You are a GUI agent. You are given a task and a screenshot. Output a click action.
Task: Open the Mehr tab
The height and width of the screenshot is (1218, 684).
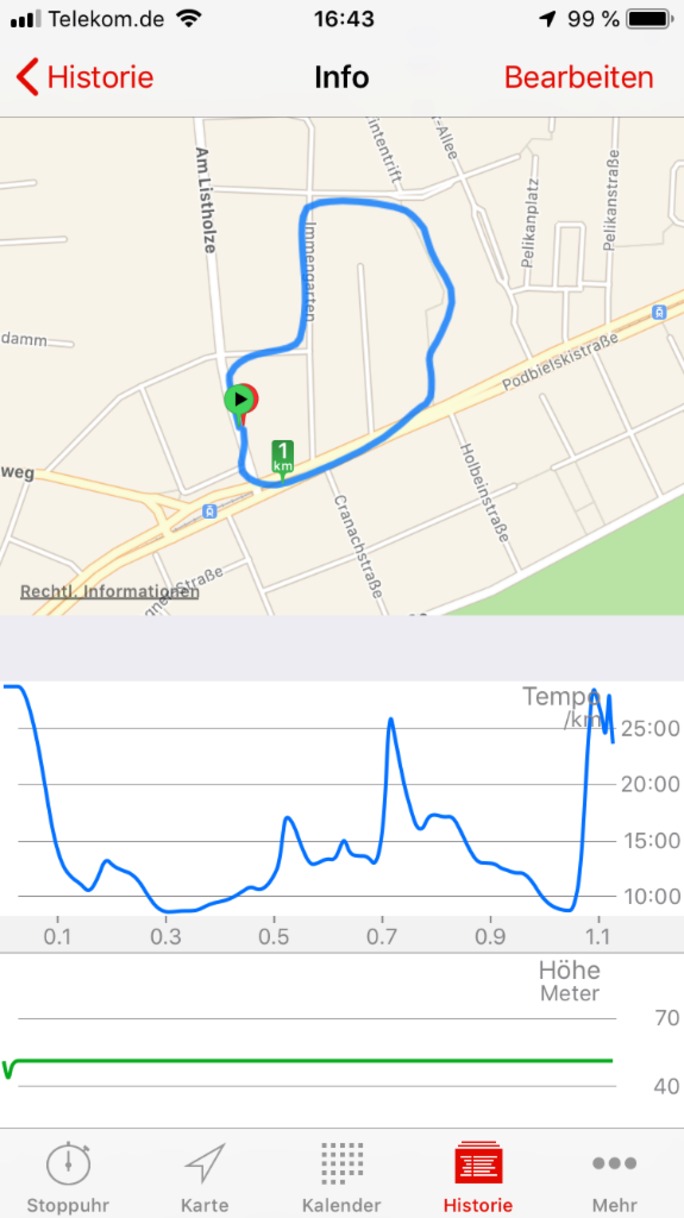614,1177
